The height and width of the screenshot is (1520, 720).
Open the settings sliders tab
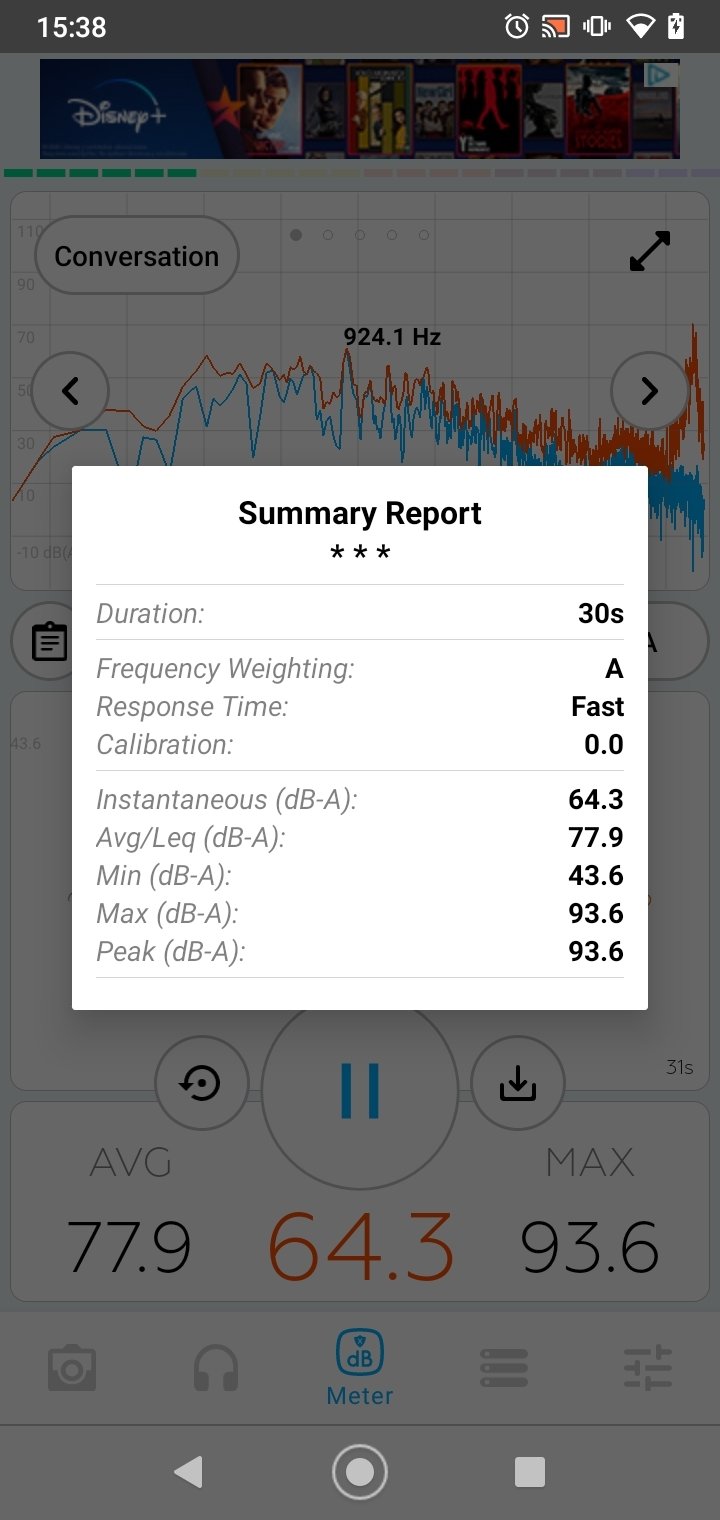pos(648,1368)
